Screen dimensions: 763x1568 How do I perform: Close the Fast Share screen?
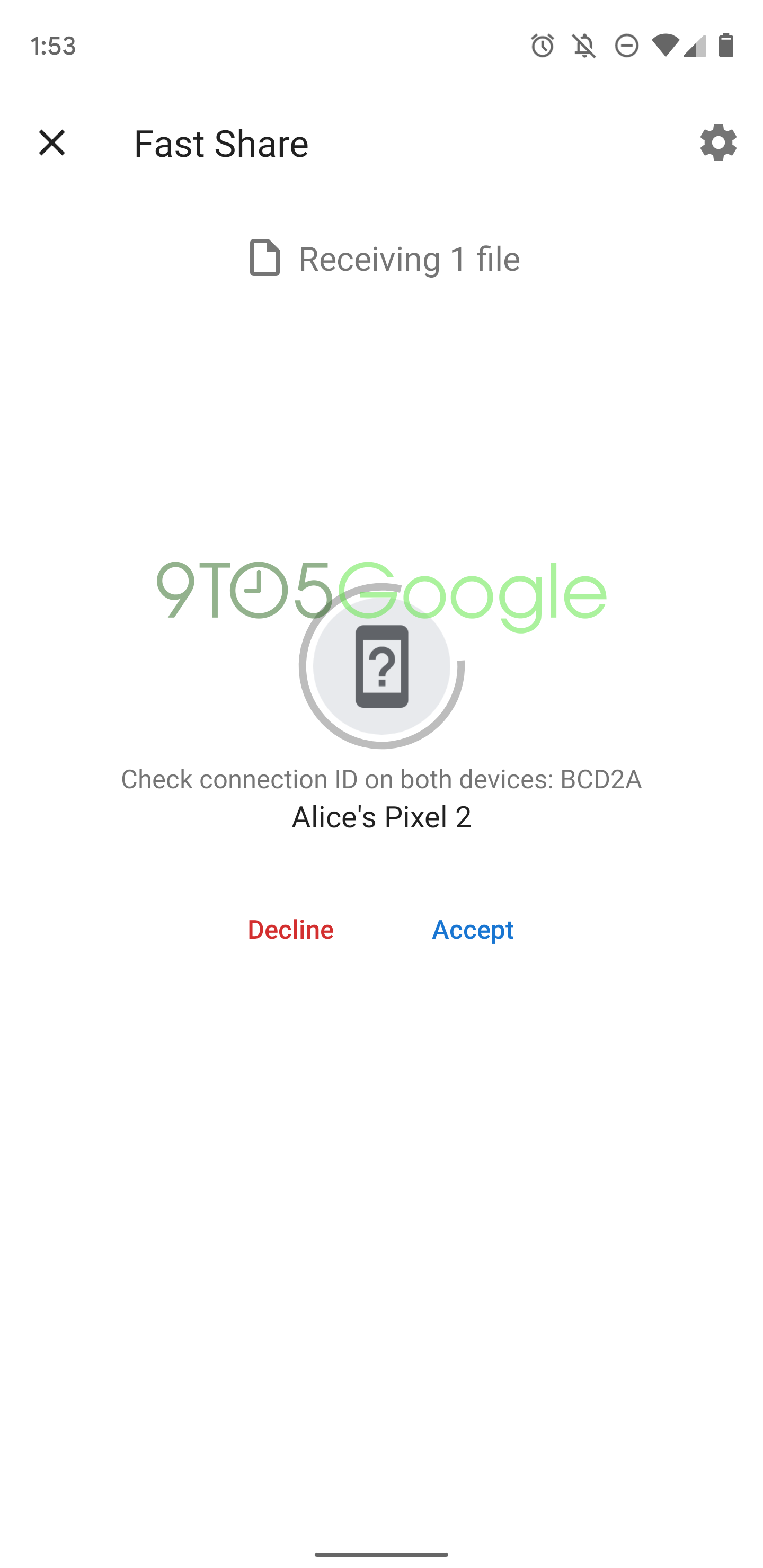pyautogui.click(x=52, y=143)
